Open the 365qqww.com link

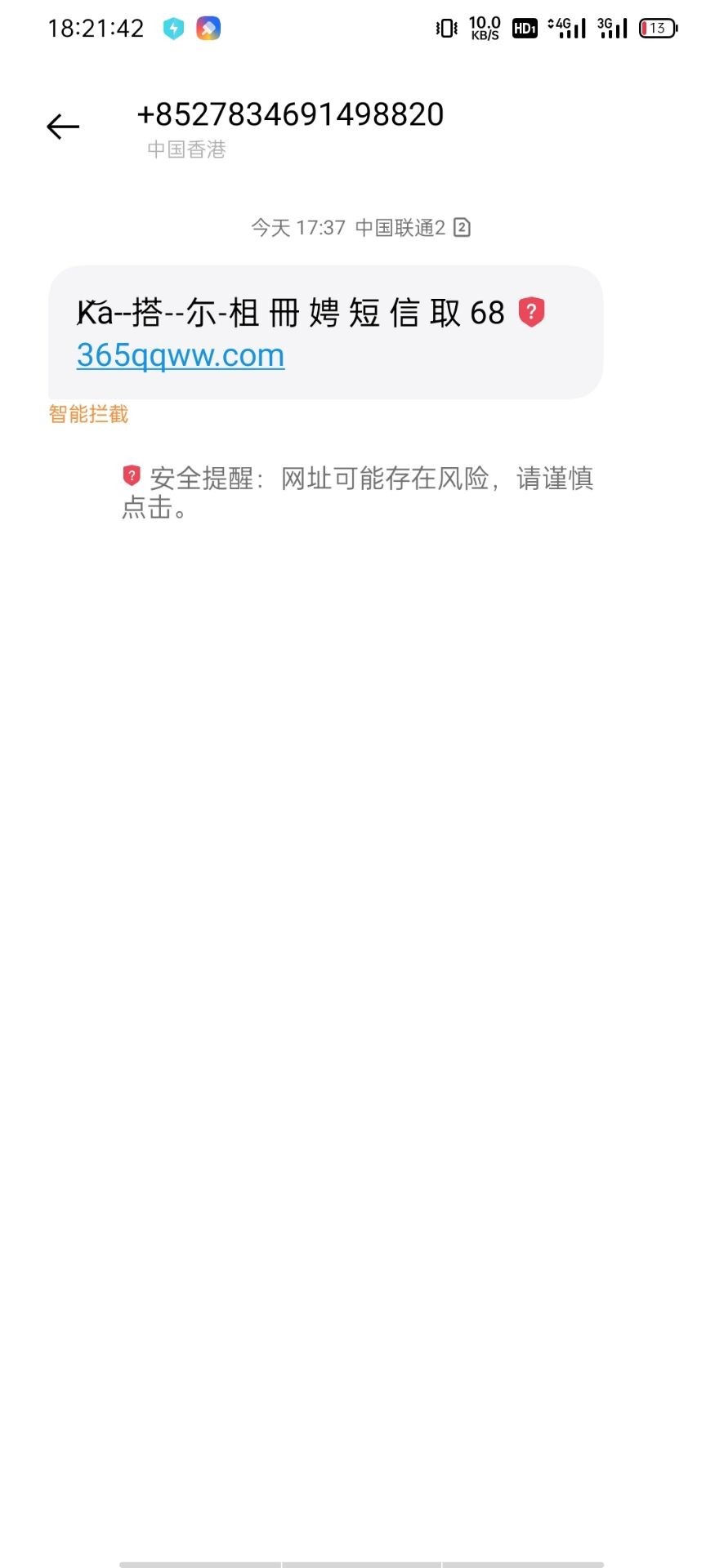click(181, 355)
